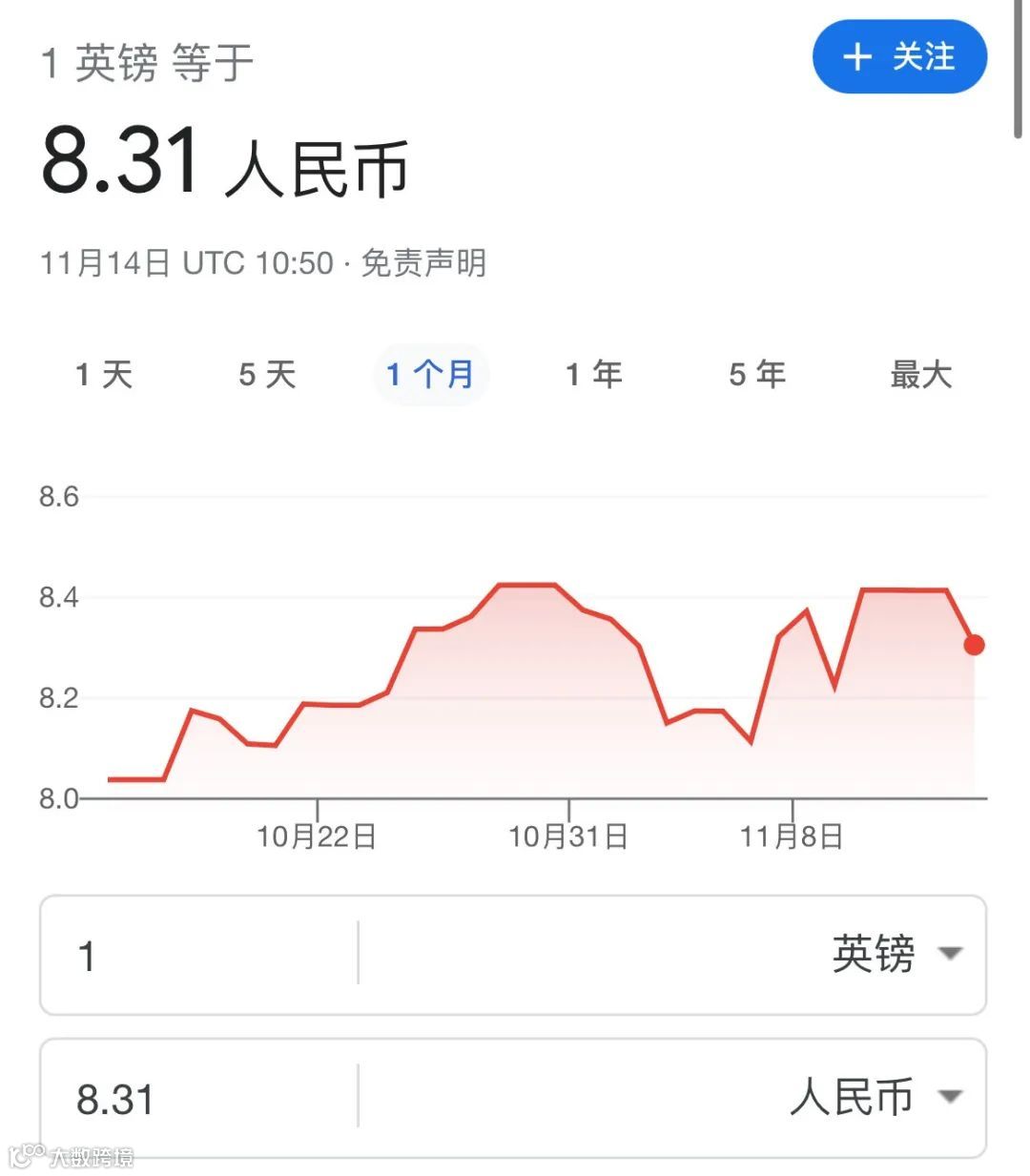Click the converted amount field showing 8.31
This screenshot has width=1030, height=1176.
click(x=191, y=1097)
